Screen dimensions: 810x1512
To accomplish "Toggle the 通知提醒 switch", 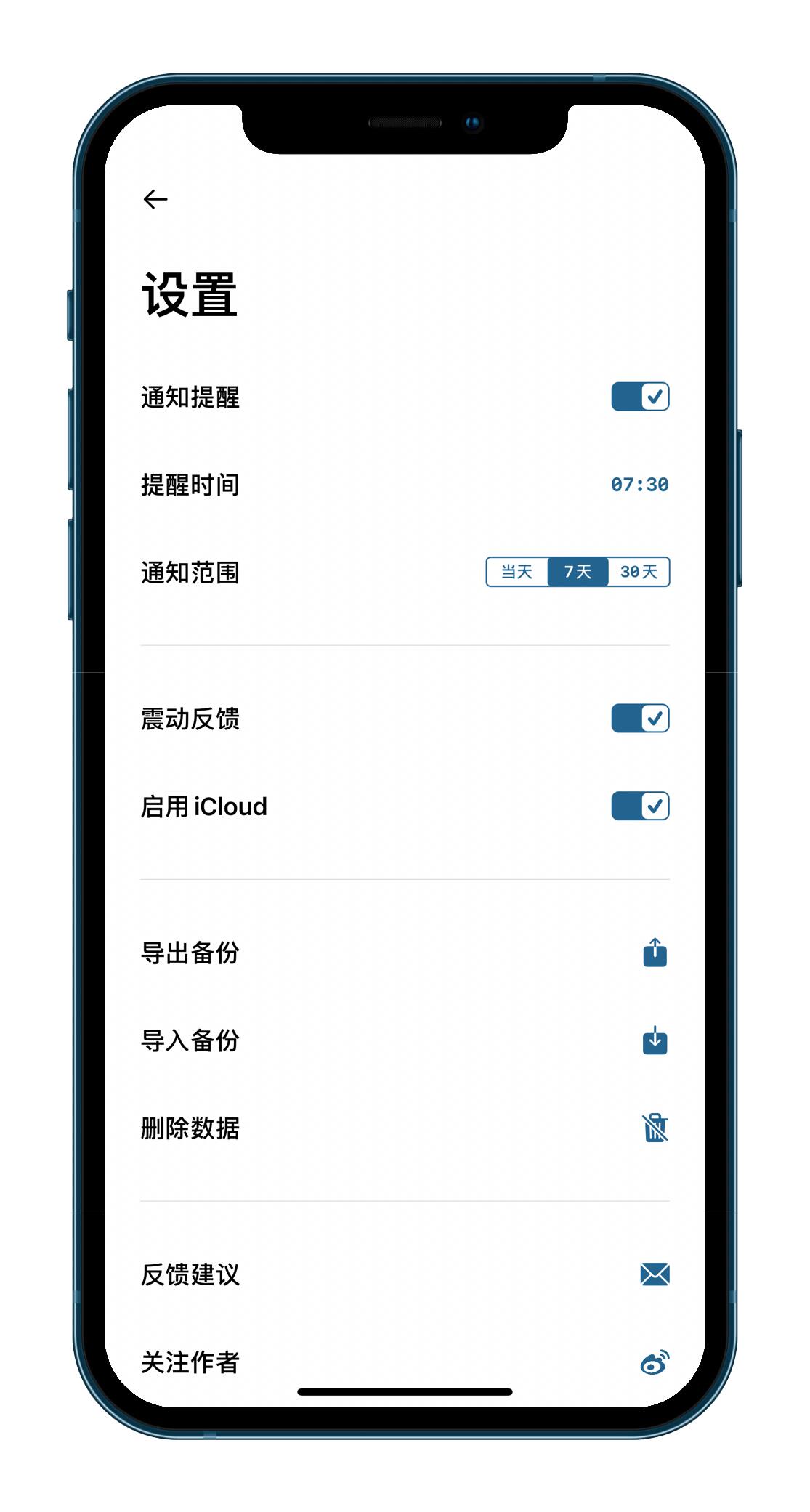I will tap(639, 397).
